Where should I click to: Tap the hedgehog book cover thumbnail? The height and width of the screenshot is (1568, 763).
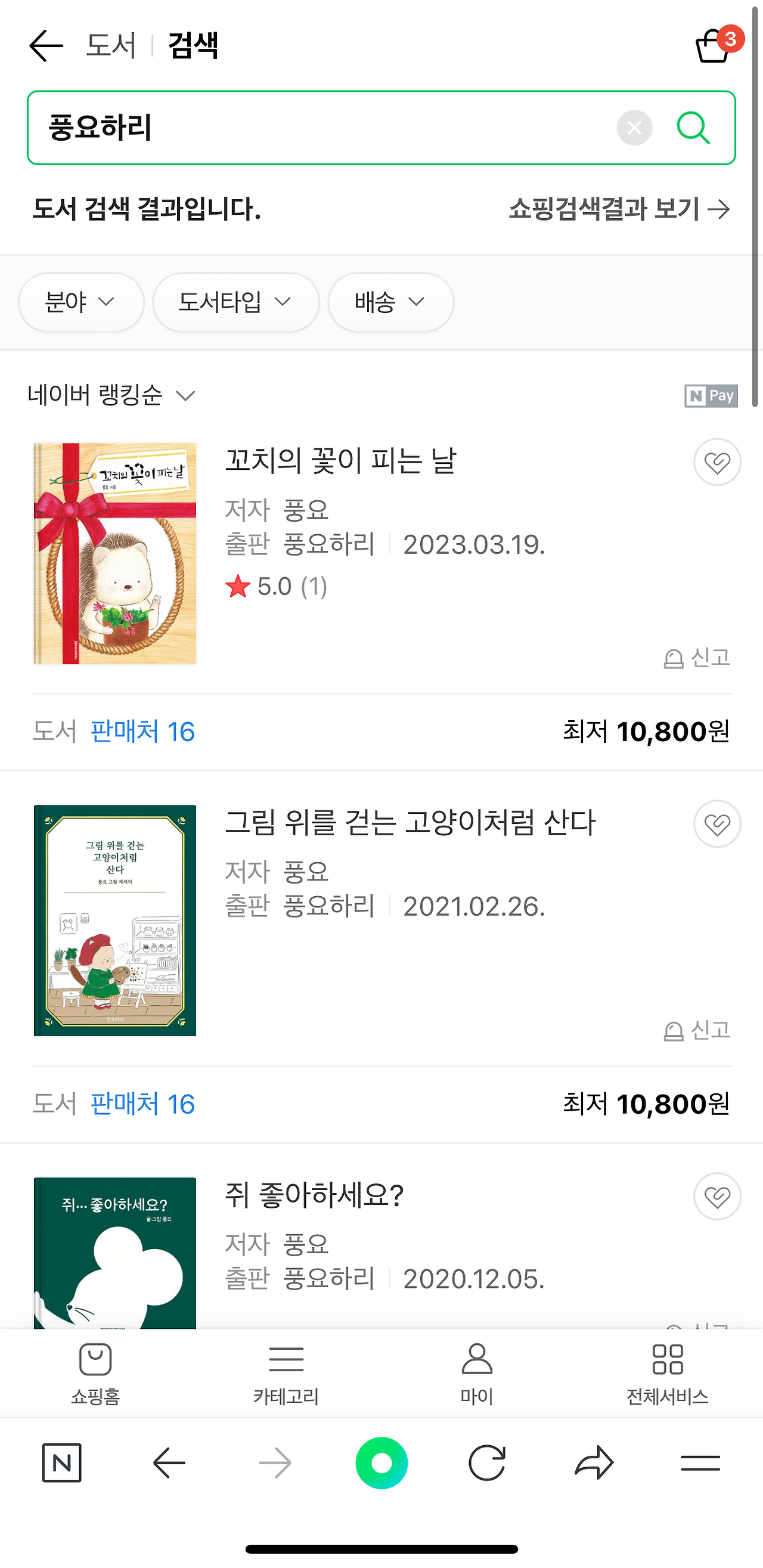pyautogui.click(x=114, y=553)
